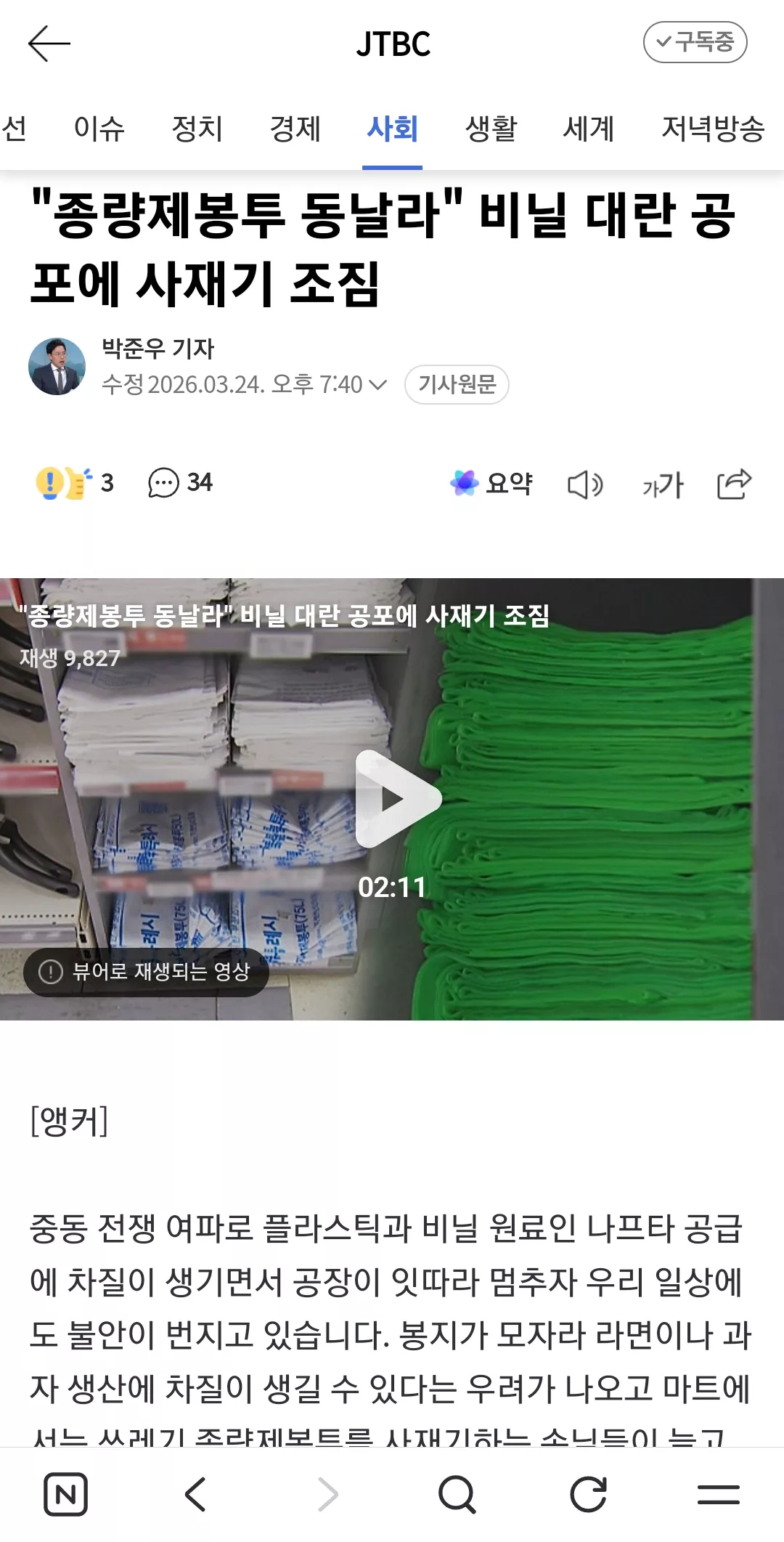Open the 기사원문 original article
Image resolution: width=784 pixels, height=1542 pixels.
(x=457, y=384)
